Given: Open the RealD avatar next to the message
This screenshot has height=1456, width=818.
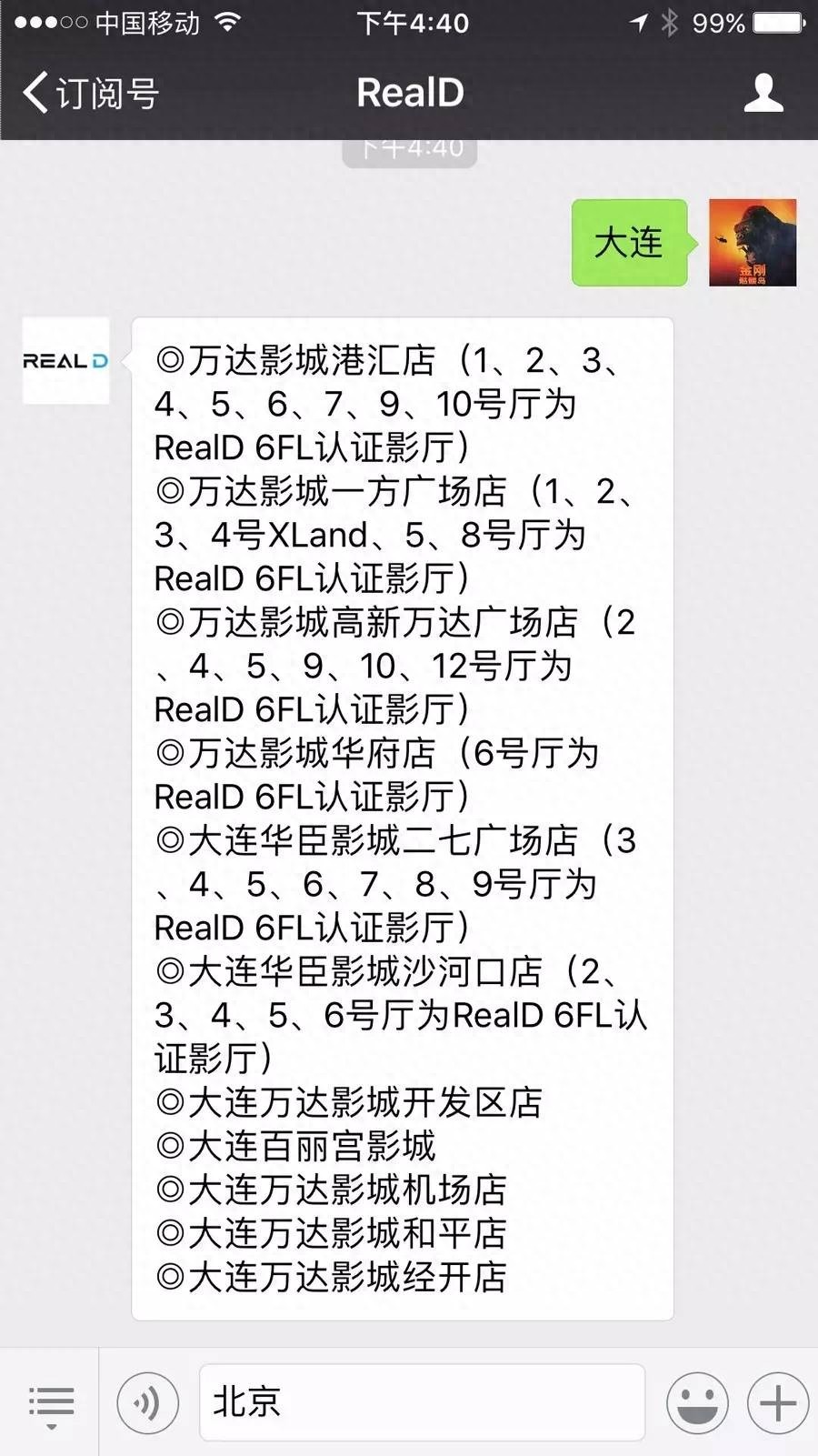Looking at the screenshot, I should click(x=65, y=361).
